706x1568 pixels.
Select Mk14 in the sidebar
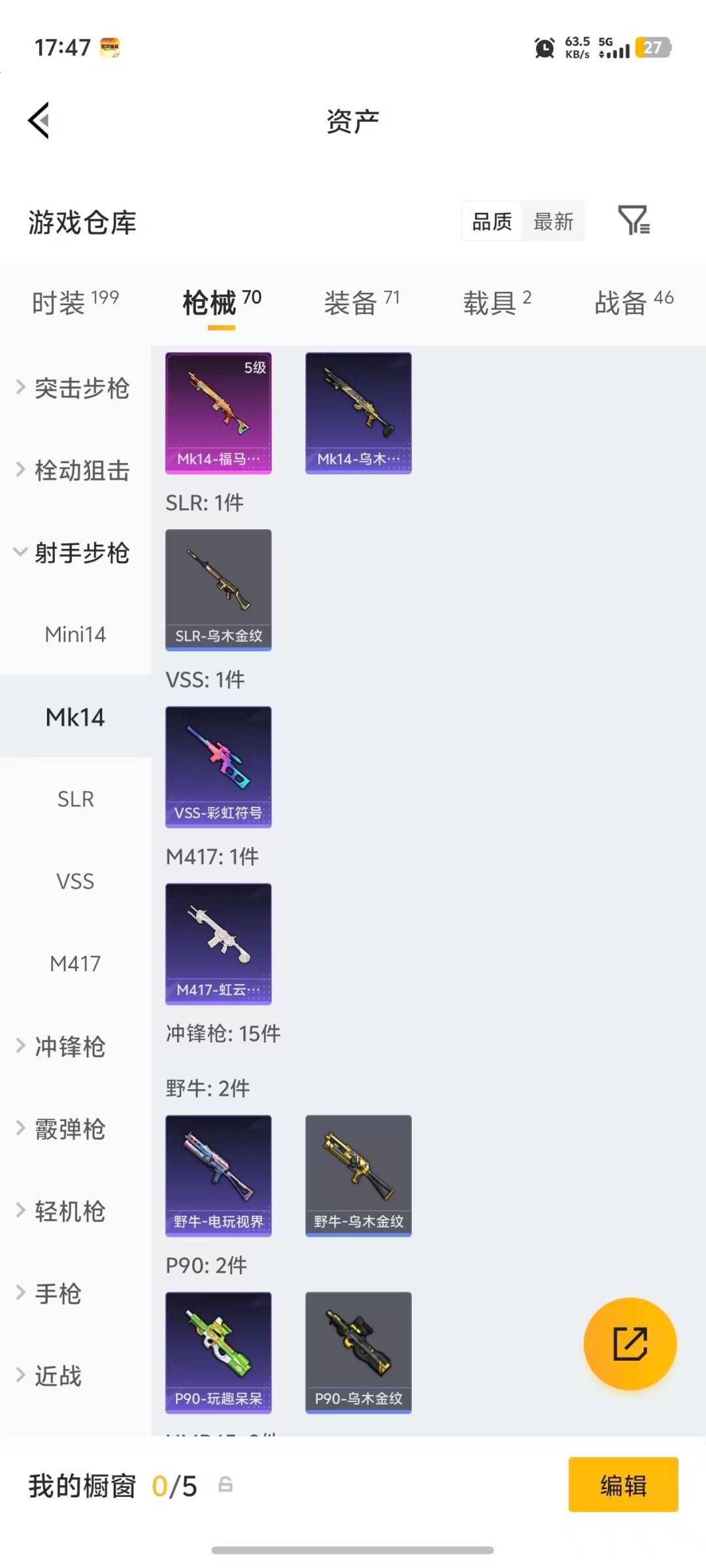(x=75, y=717)
